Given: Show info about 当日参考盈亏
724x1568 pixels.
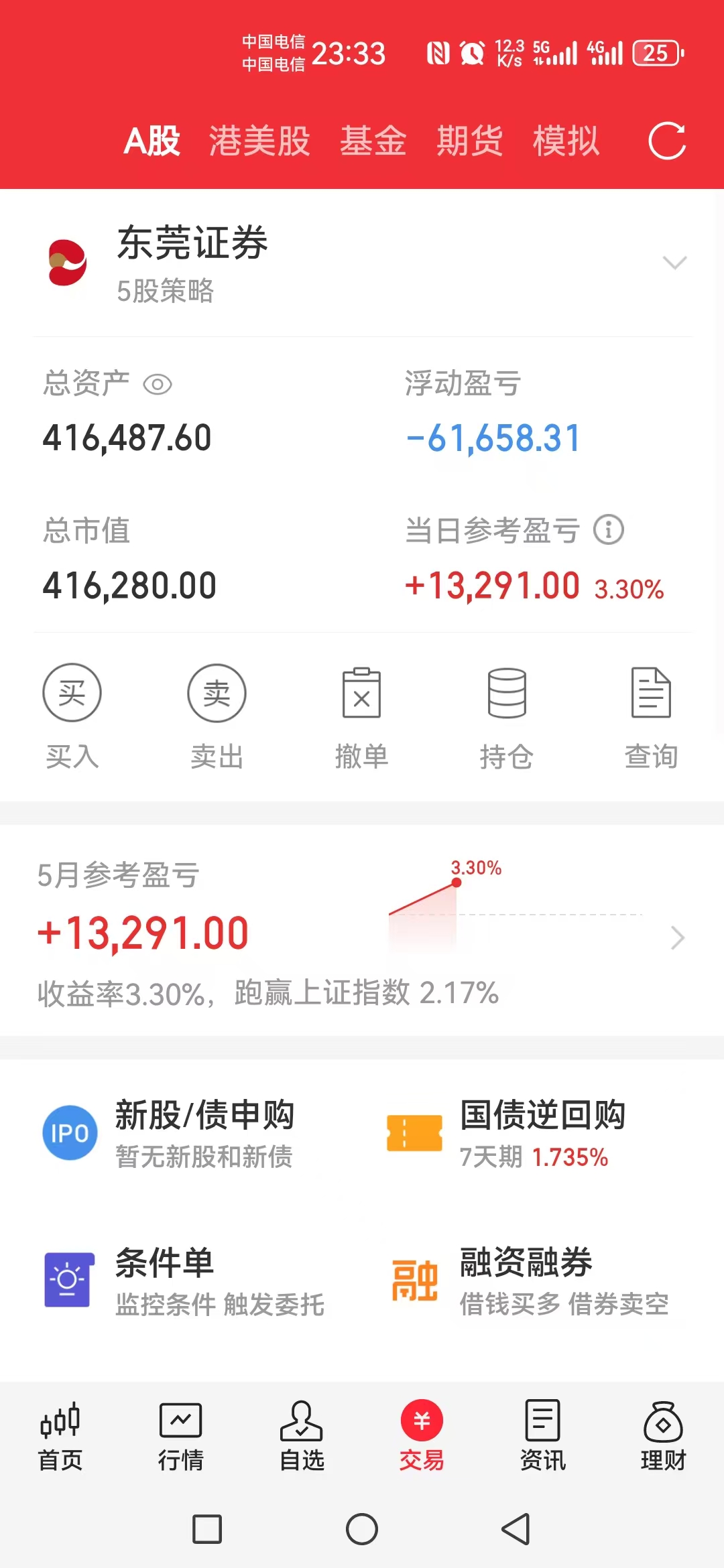Looking at the screenshot, I should tap(609, 530).
